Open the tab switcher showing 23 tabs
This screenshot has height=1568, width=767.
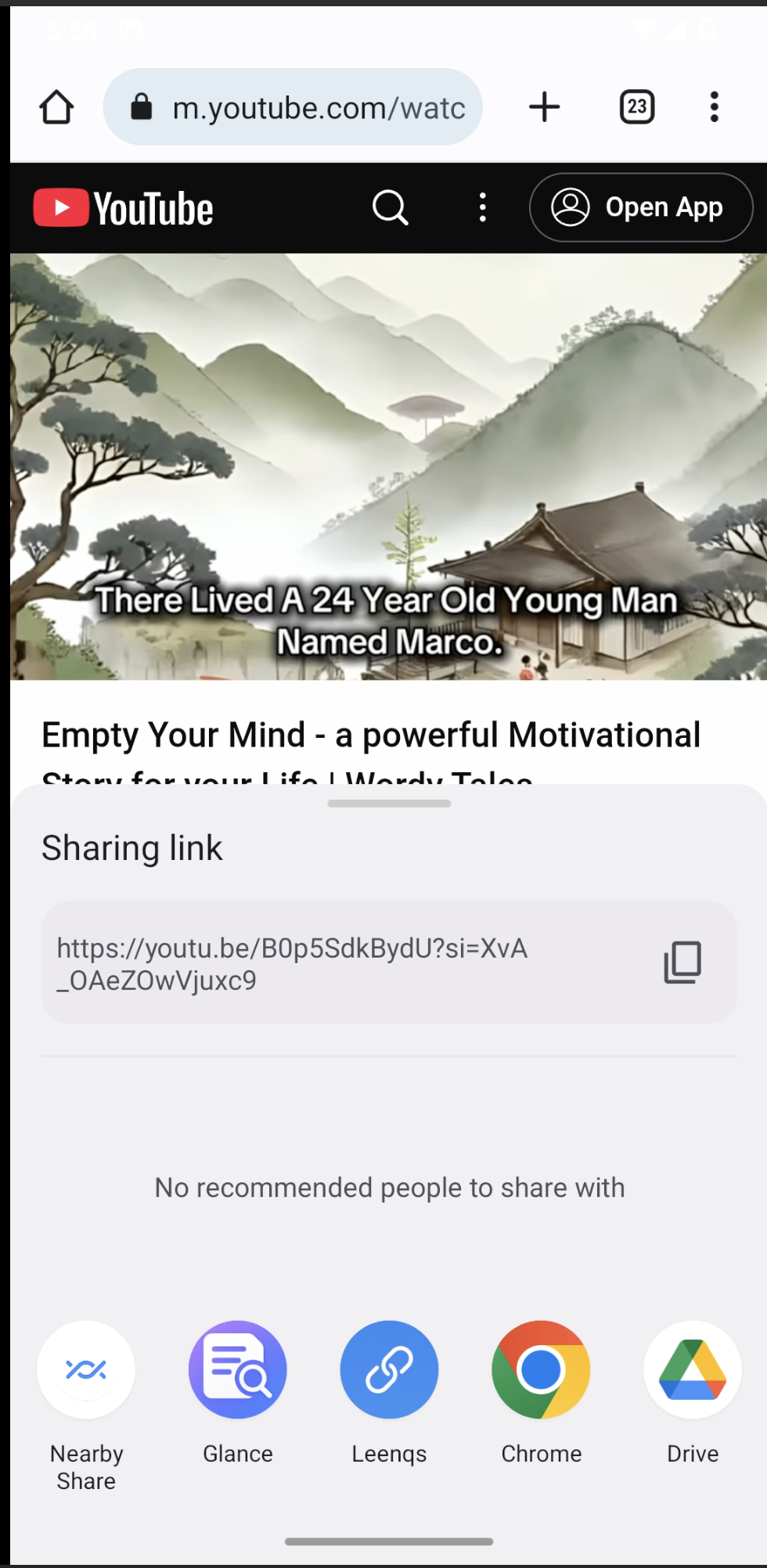[637, 107]
